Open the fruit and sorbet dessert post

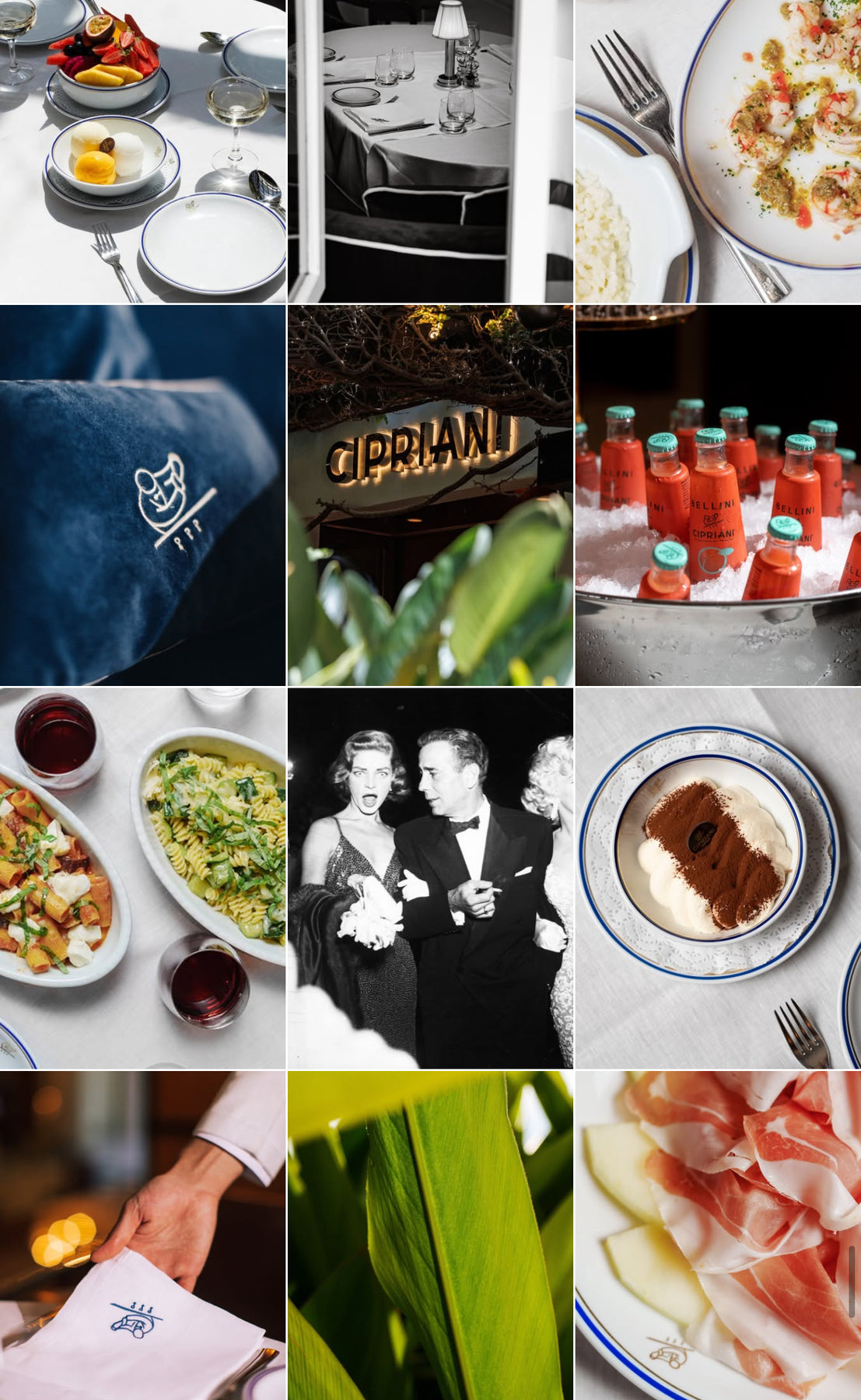click(x=142, y=151)
